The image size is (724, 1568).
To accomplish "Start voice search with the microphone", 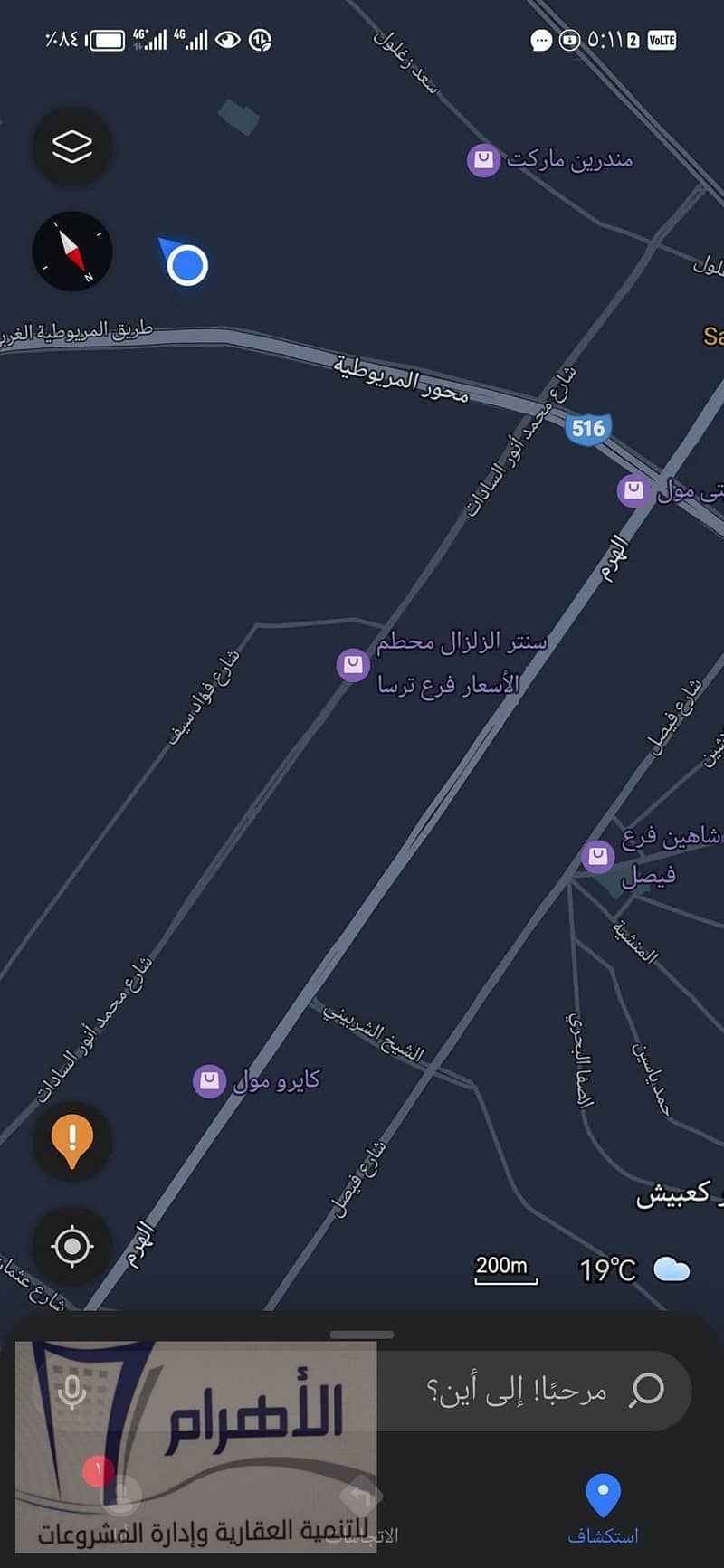I will [72, 1391].
